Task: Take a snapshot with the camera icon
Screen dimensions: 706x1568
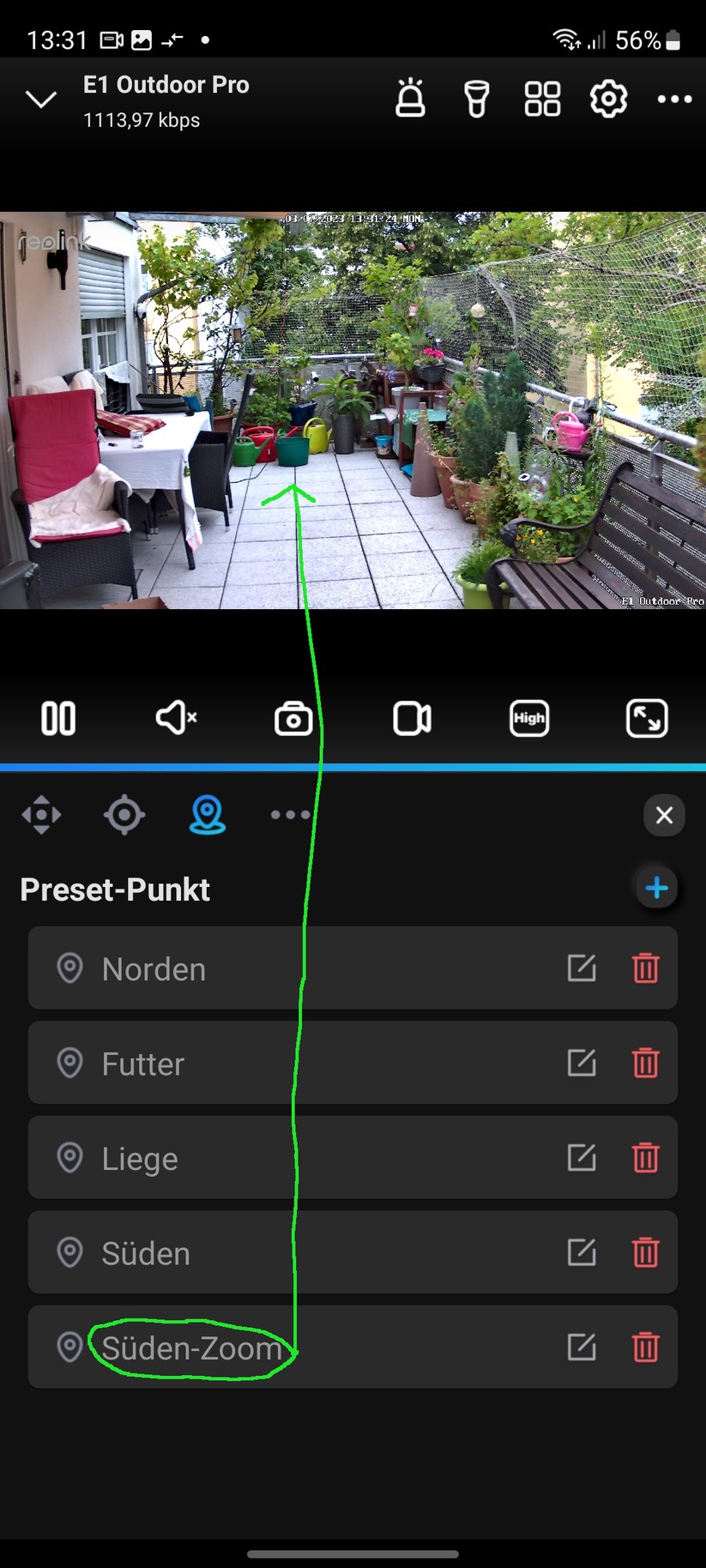Action: (x=293, y=718)
